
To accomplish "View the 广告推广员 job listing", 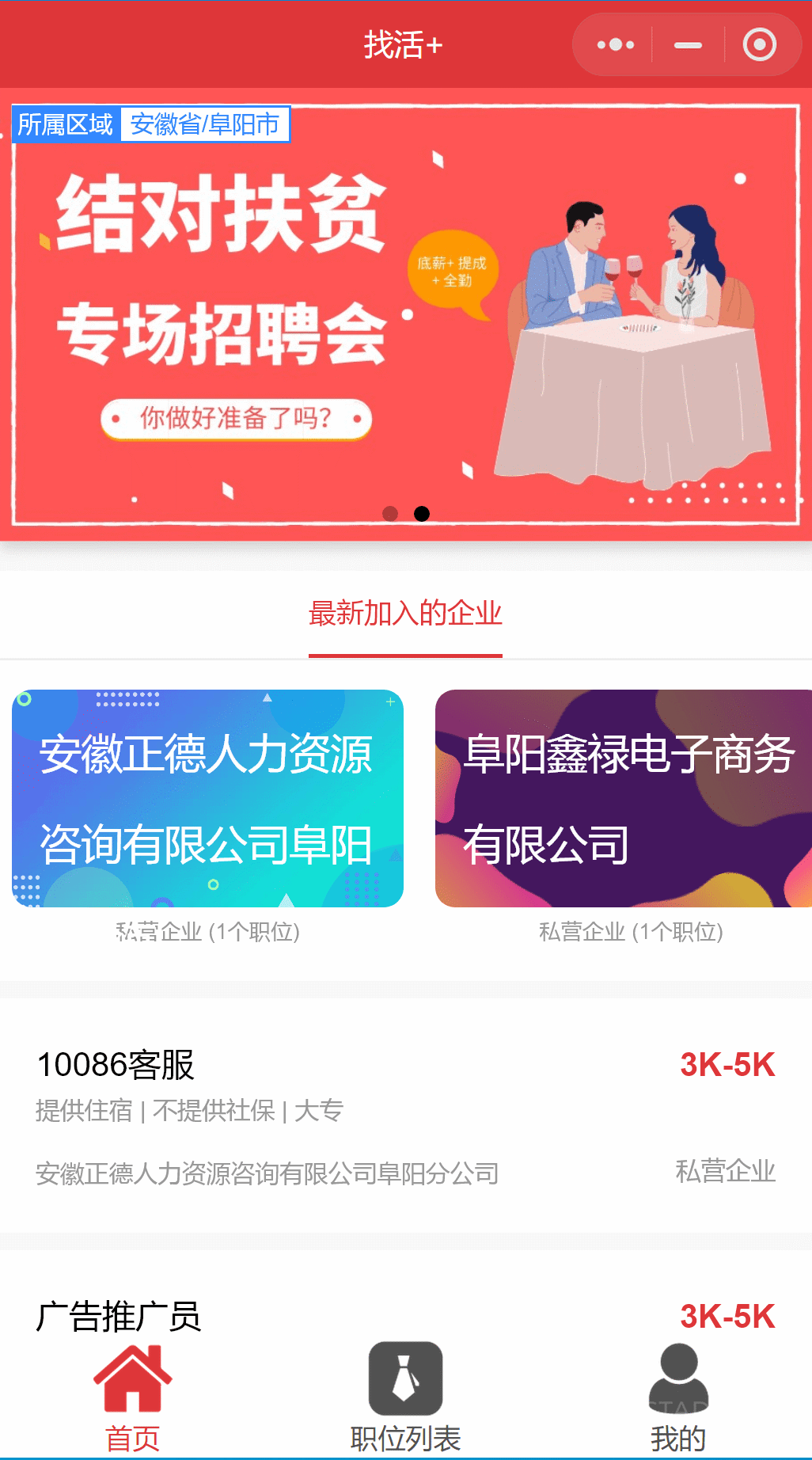I will pos(405,1316).
